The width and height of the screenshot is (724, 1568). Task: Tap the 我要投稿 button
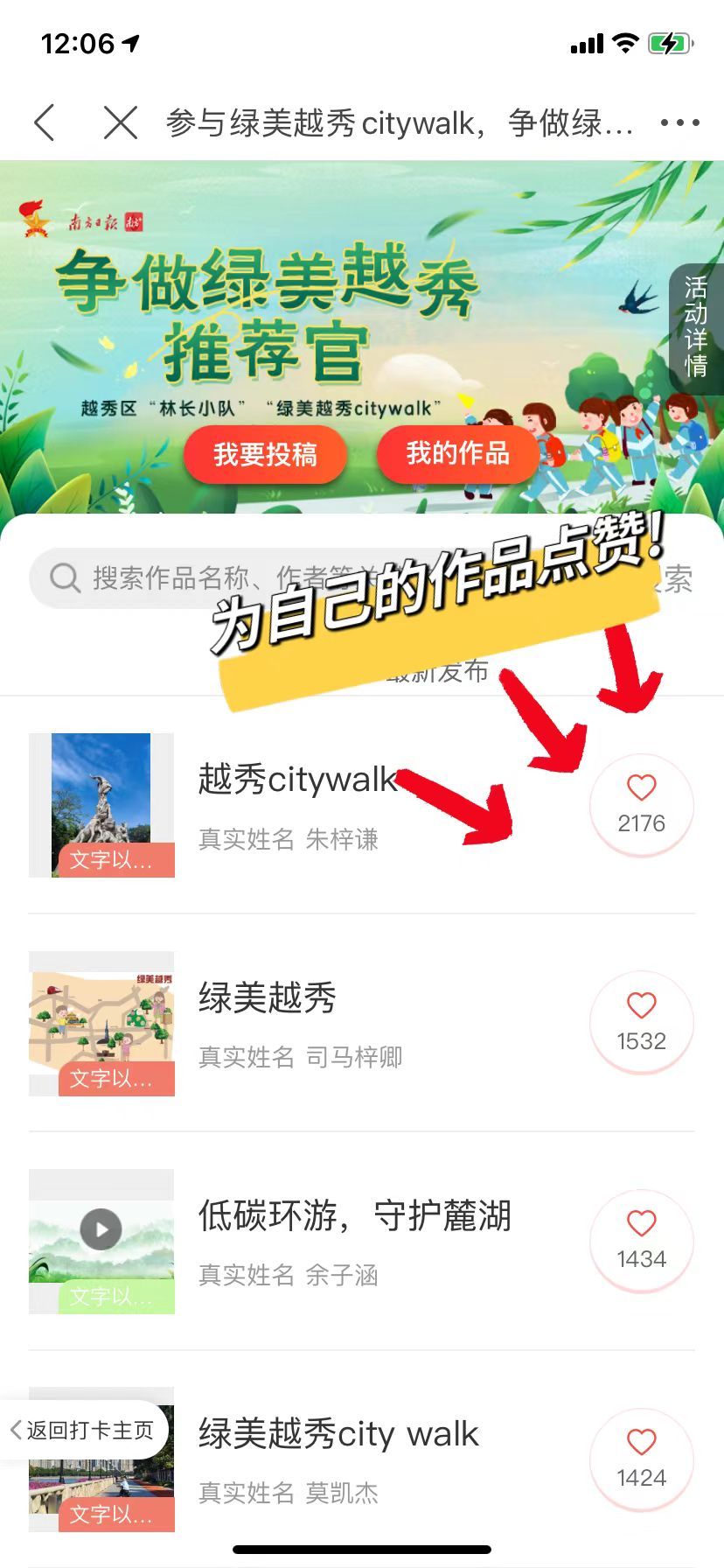coord(265,454)
